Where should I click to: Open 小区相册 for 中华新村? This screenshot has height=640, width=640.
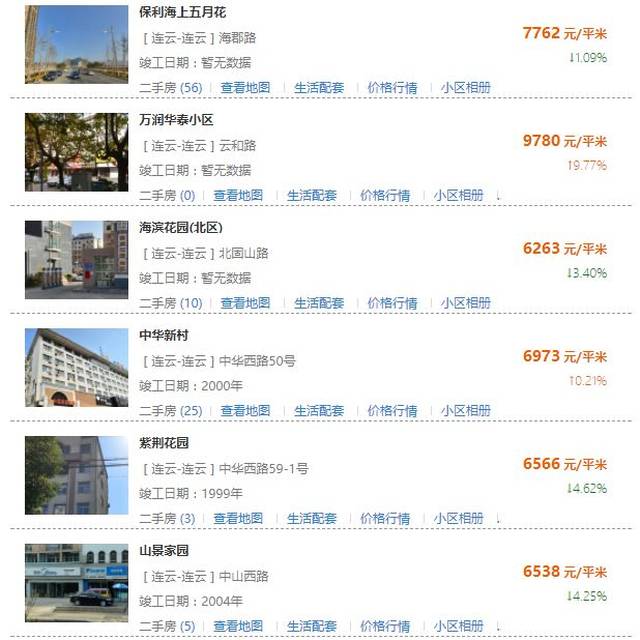466,411
